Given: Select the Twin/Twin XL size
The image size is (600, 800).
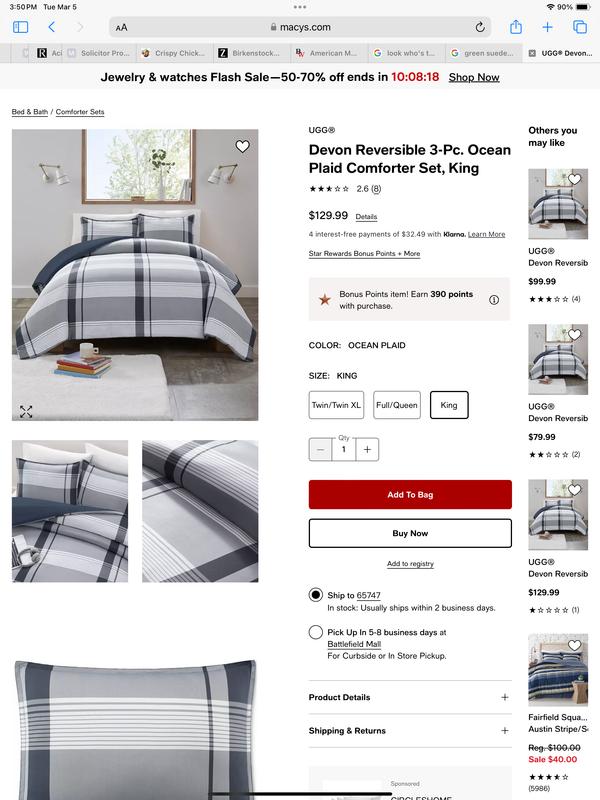Looking at the screenshot, I should (336, 405).
